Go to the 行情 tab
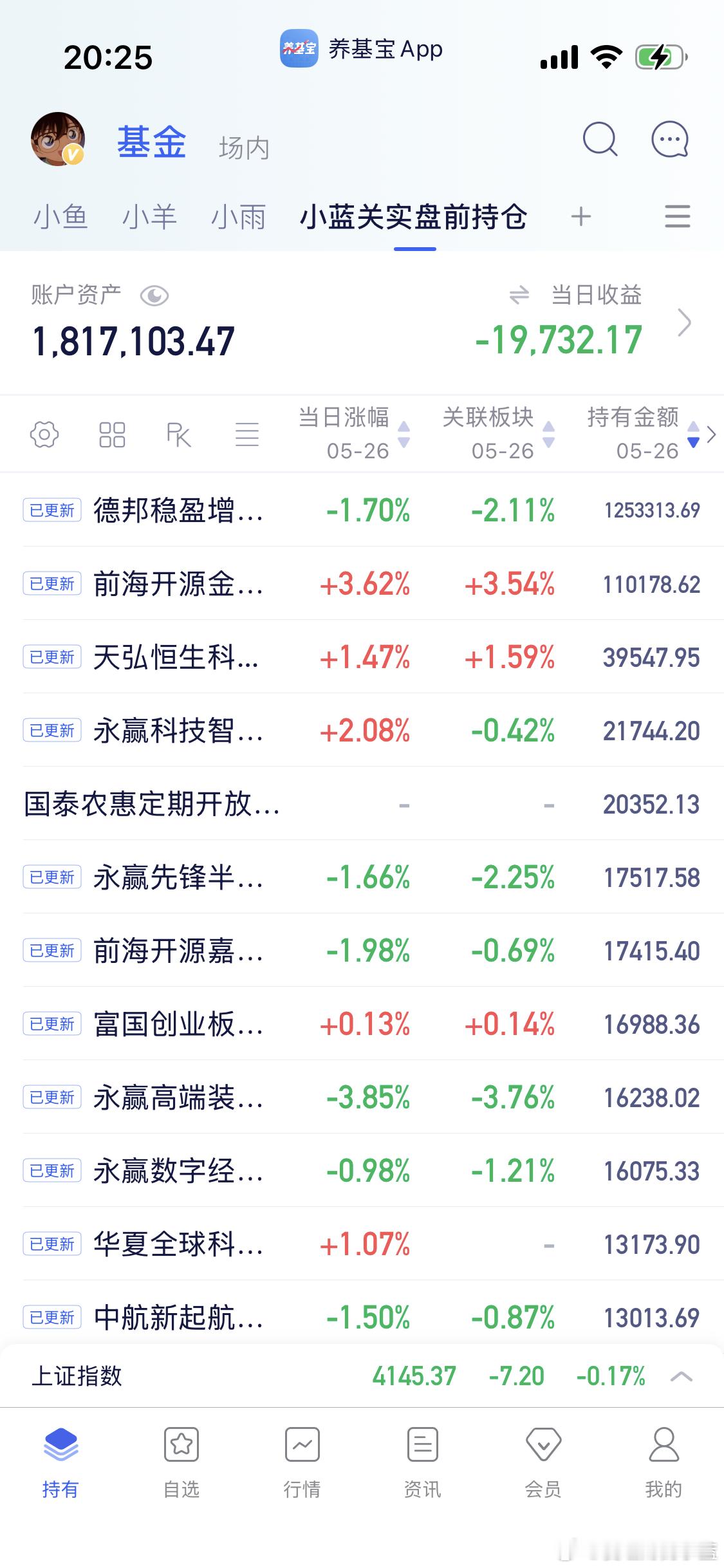The width and height of the screenshot is (724, 1568). pos(302,1462)
